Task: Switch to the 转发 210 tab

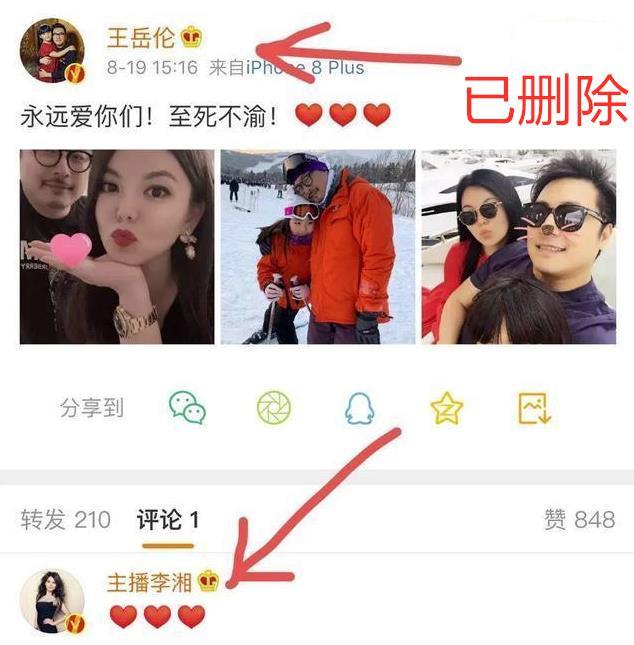Action: [65, 520]
